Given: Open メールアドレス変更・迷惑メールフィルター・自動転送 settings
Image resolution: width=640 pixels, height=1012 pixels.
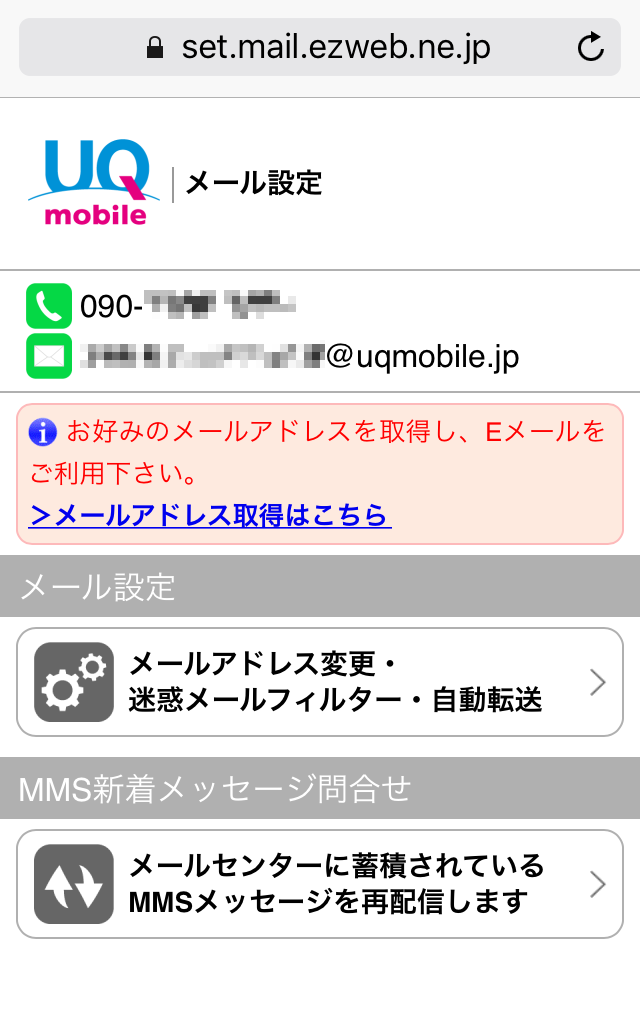Looking at the screenshot, I should tap(320, 682).
